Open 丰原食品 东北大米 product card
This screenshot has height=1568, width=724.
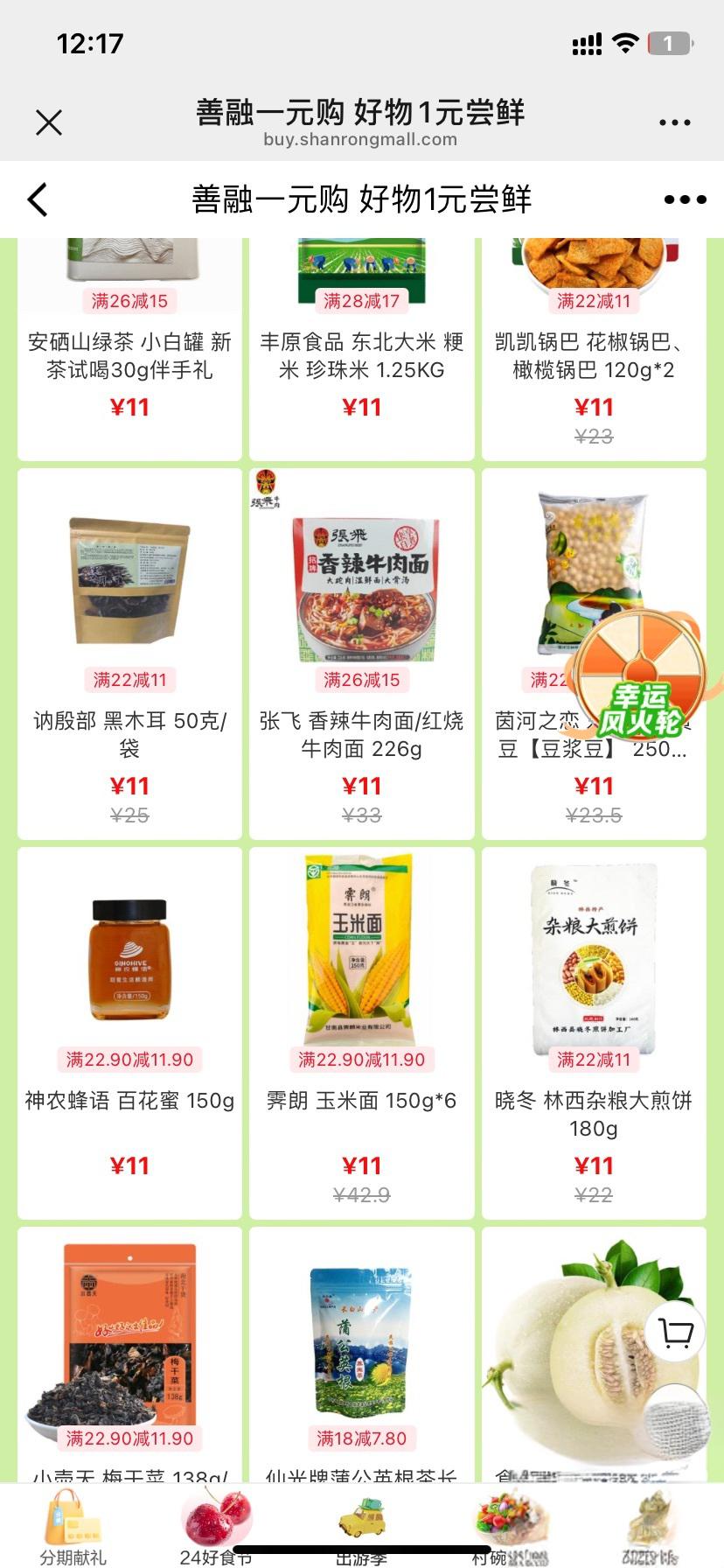pyautogui.click(x=361, y=355)
